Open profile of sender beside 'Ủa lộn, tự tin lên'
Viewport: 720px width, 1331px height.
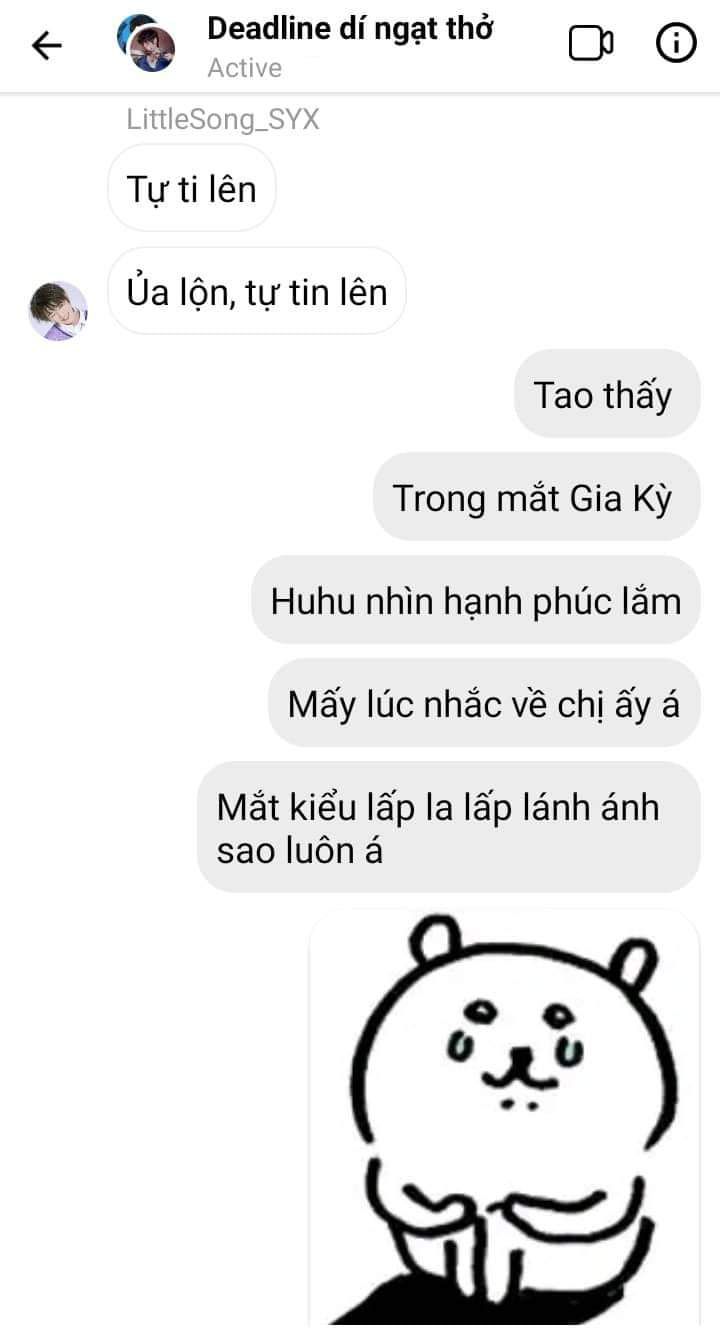coord(58,310)
